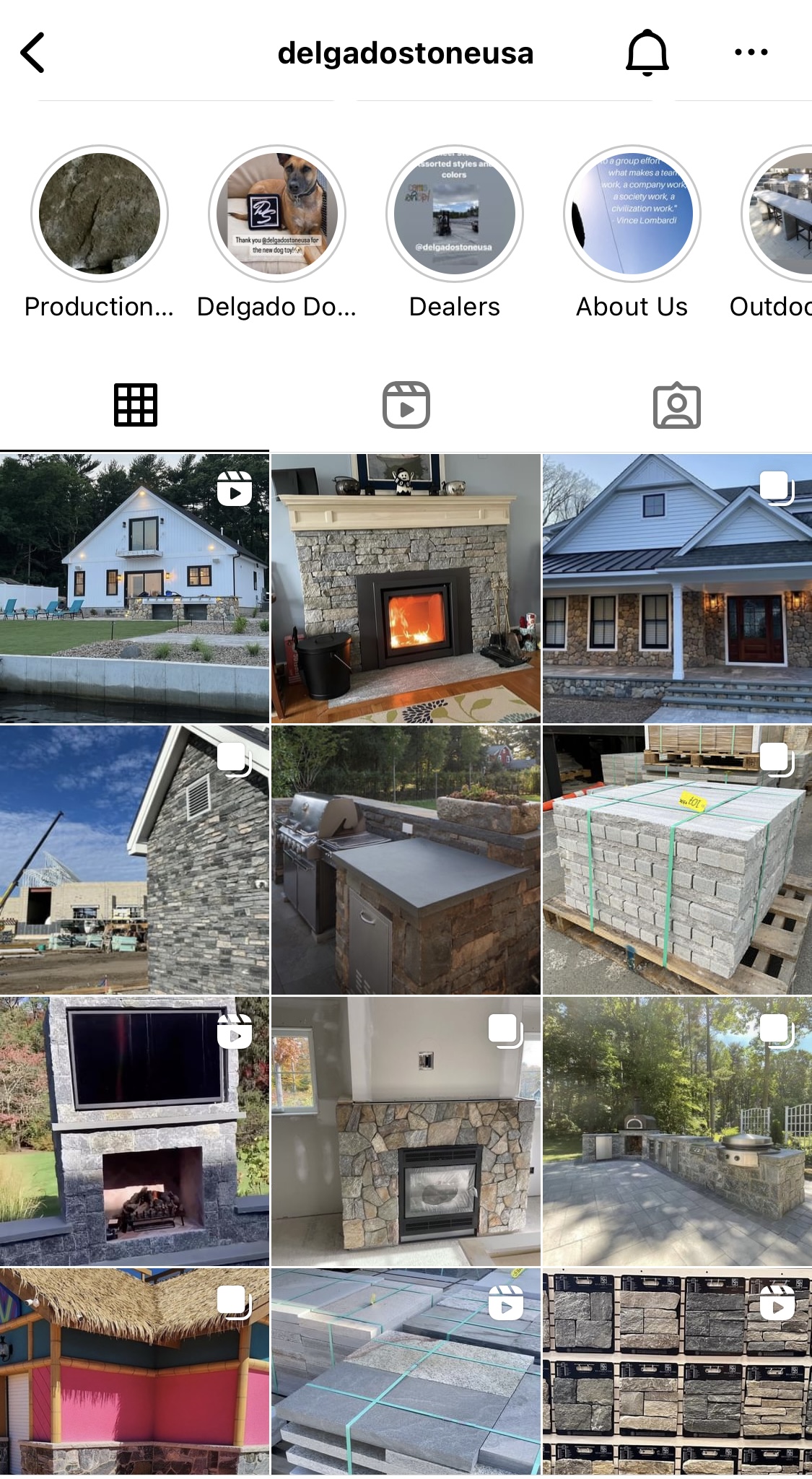Switch to the currently highlighted Grid tab
Viewport: 812px width, 1479px height.
pyautogui.click(x=135, y=405)
